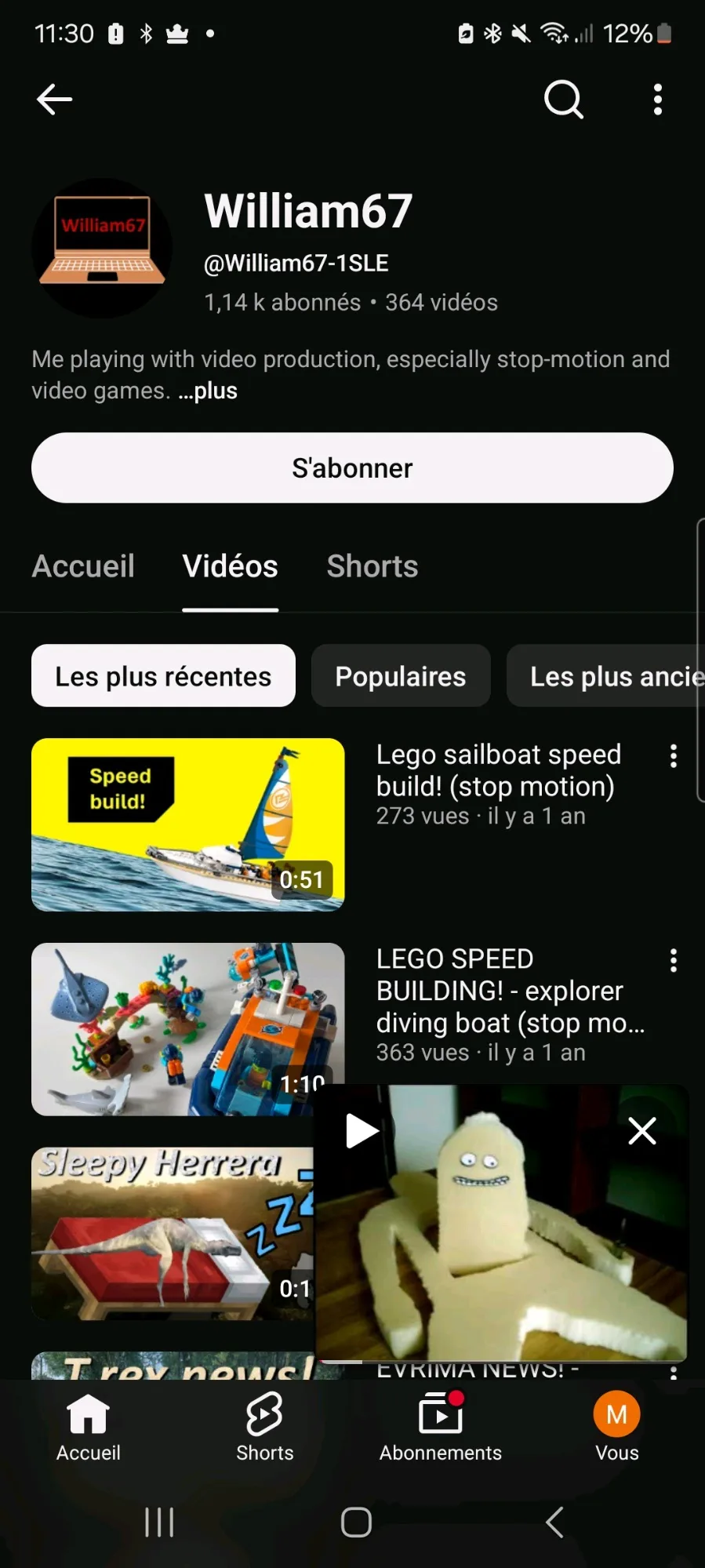Switch to the channel Accueil tab
This screenshot has height=1568, width=705.
[x=83, y=566]
